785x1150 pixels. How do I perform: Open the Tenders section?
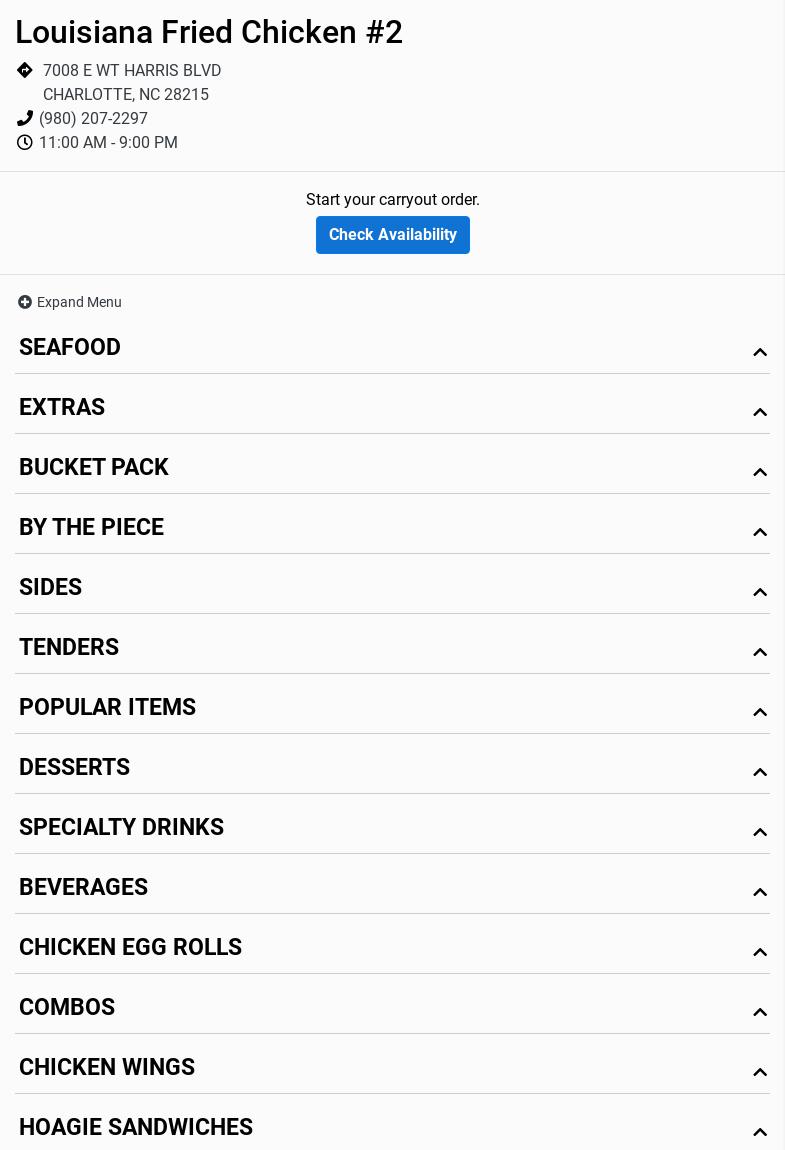[392, 648]
